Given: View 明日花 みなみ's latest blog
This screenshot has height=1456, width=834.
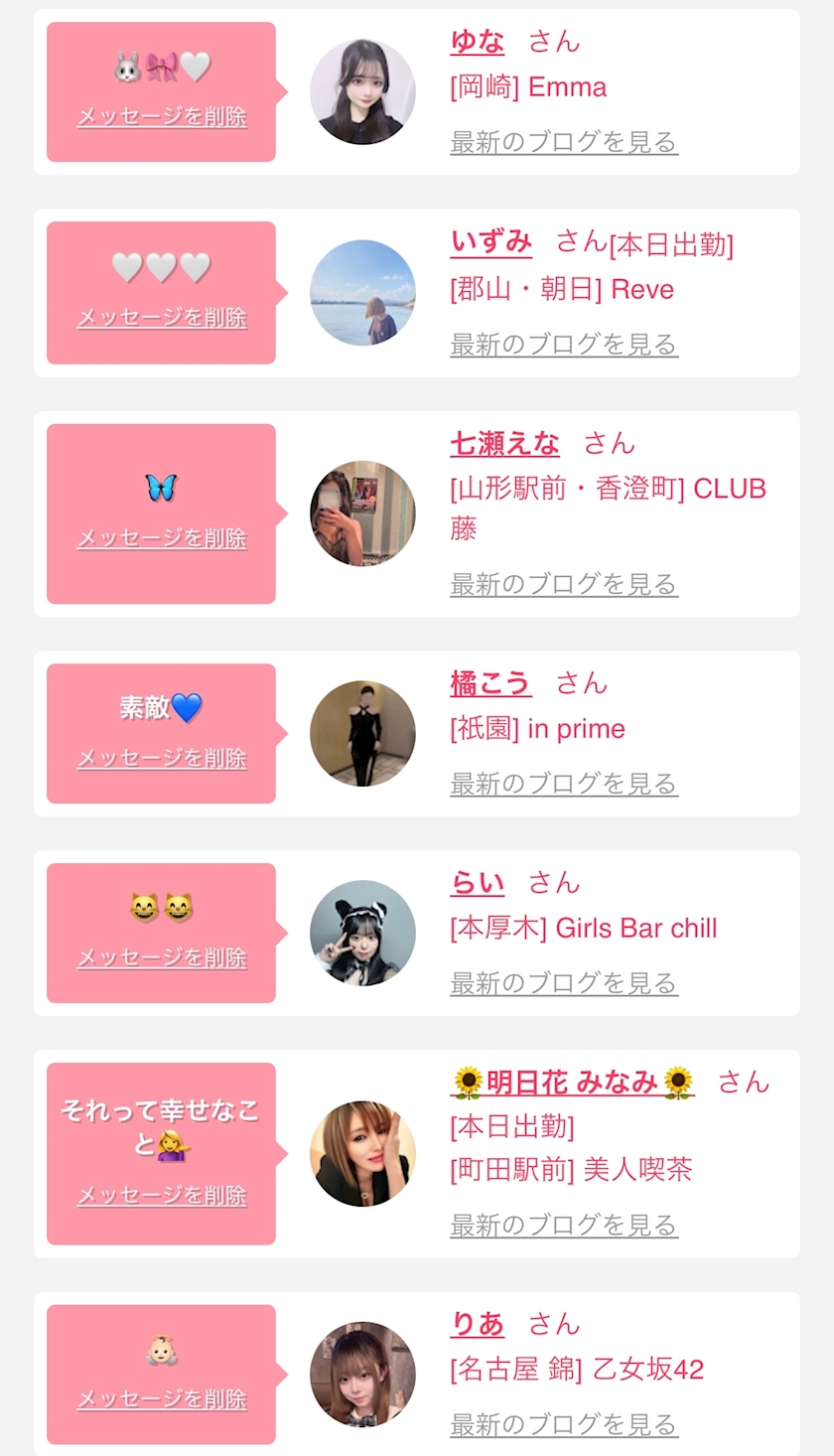Looking at the screenshot, I should 563,1226.
